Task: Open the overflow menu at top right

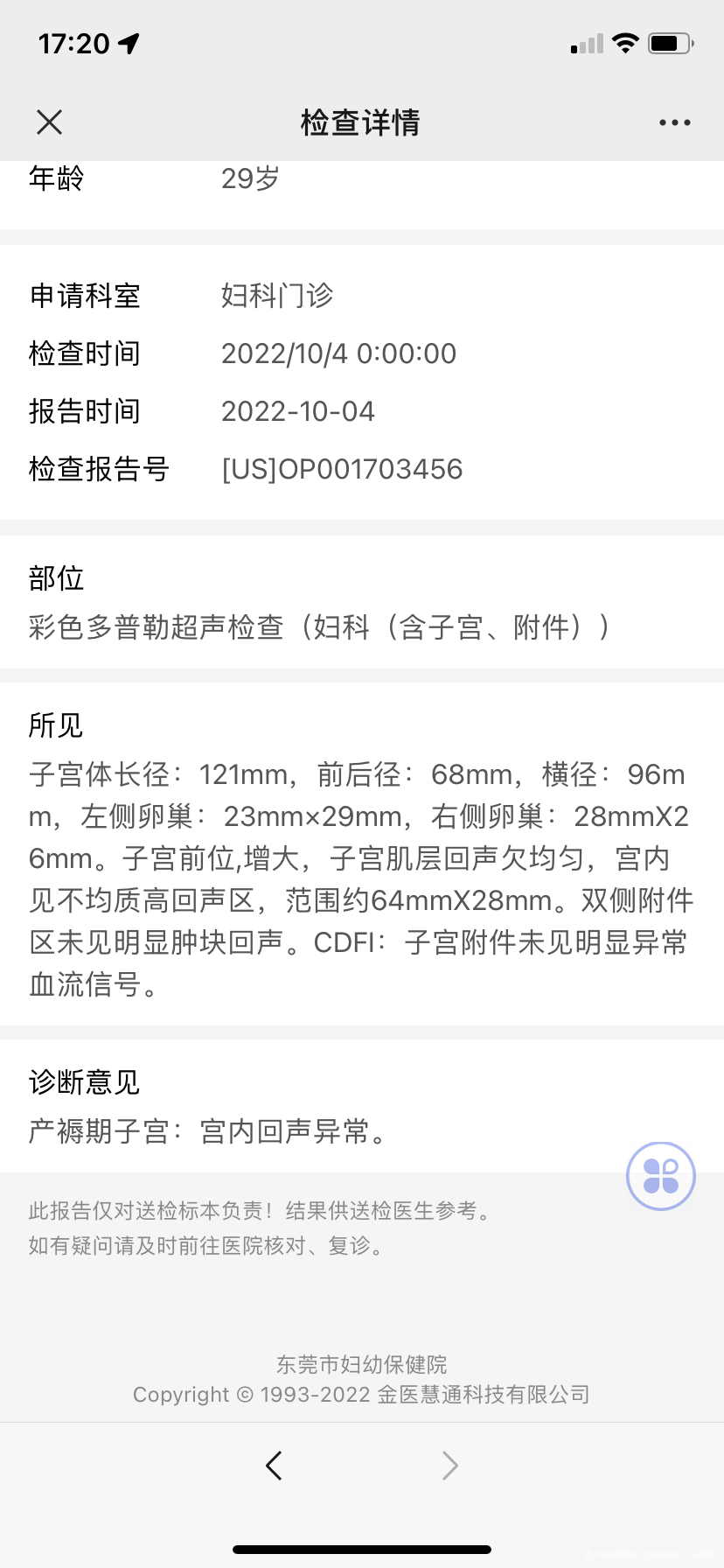Action: (673, 122)
